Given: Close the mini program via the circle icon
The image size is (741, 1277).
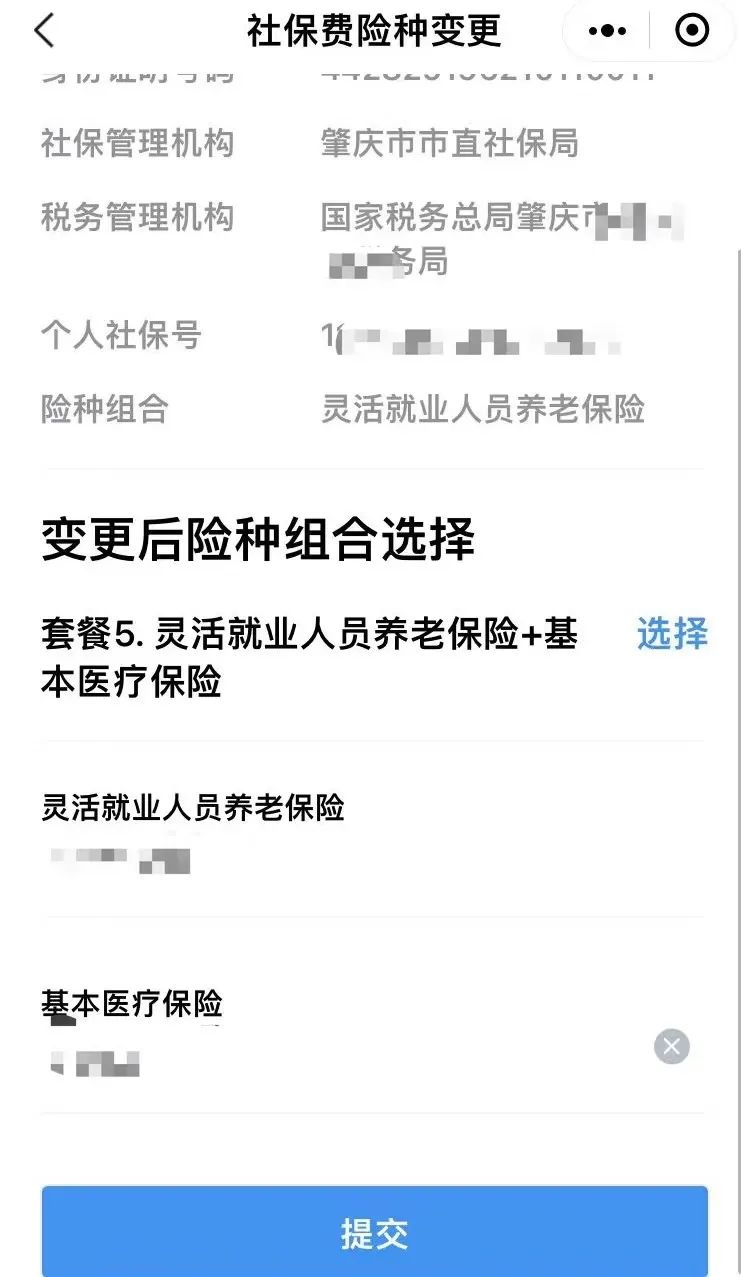Looking at the screenshot, I should [692, 31].
